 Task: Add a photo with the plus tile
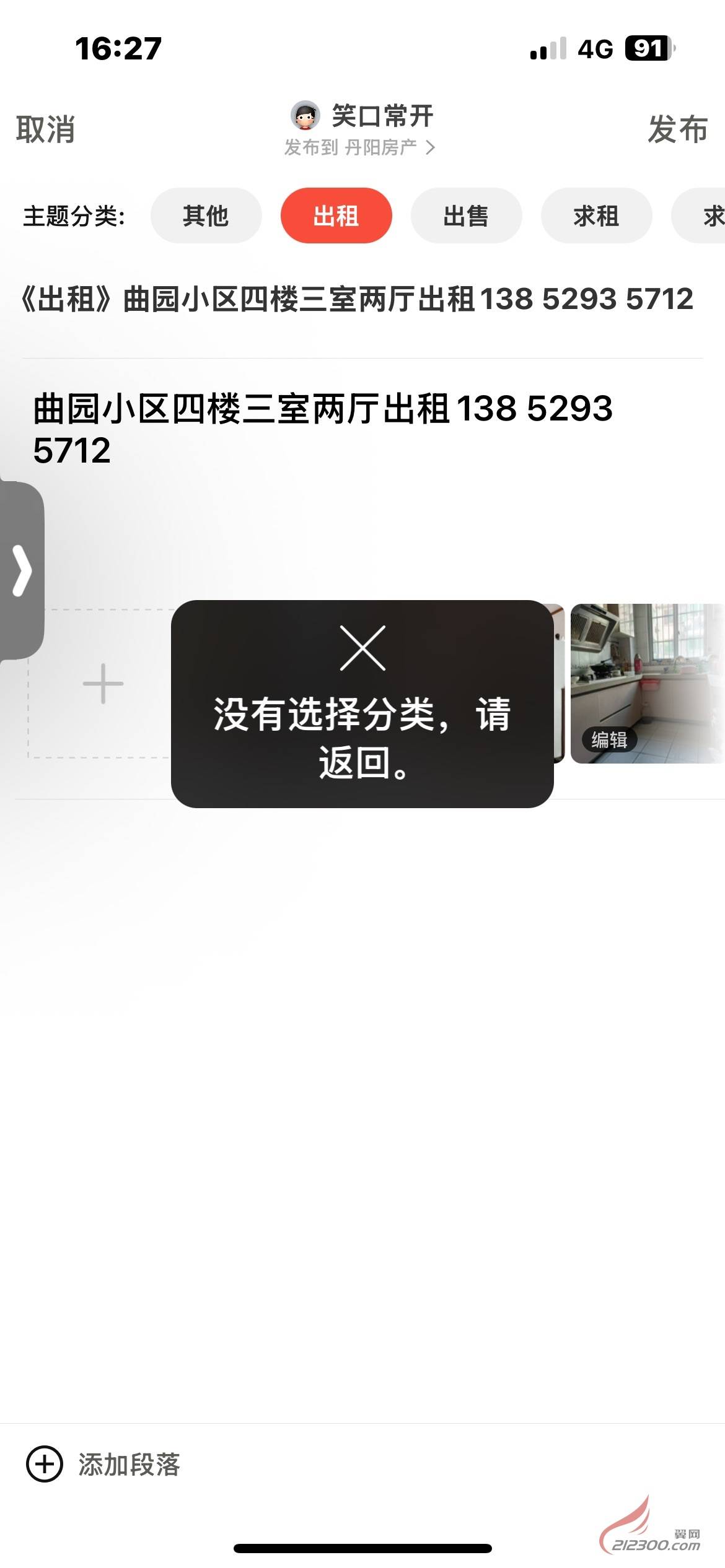click(x=103, y=684)
